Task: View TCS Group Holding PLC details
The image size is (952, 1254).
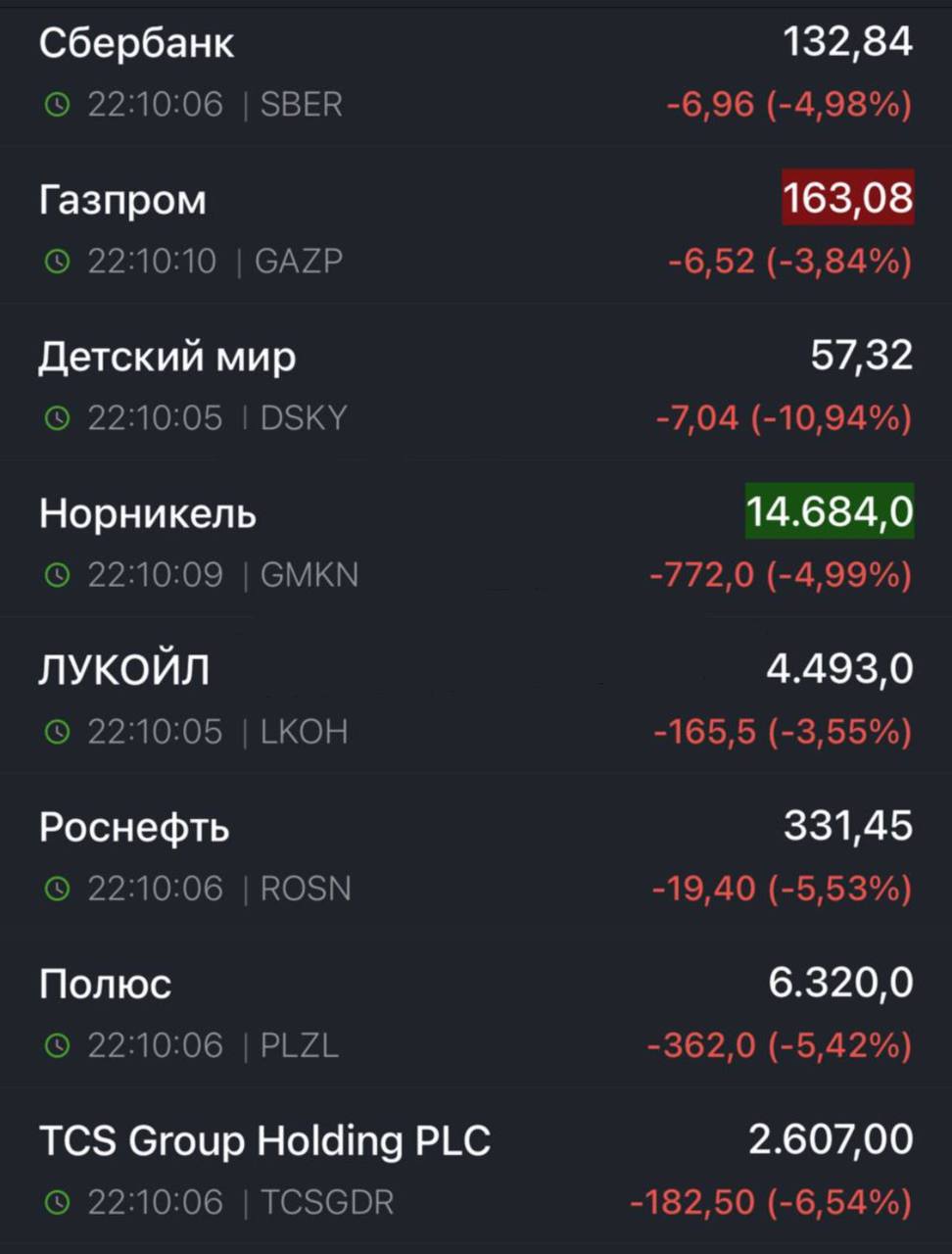Action: click(x=476, y=1170)
